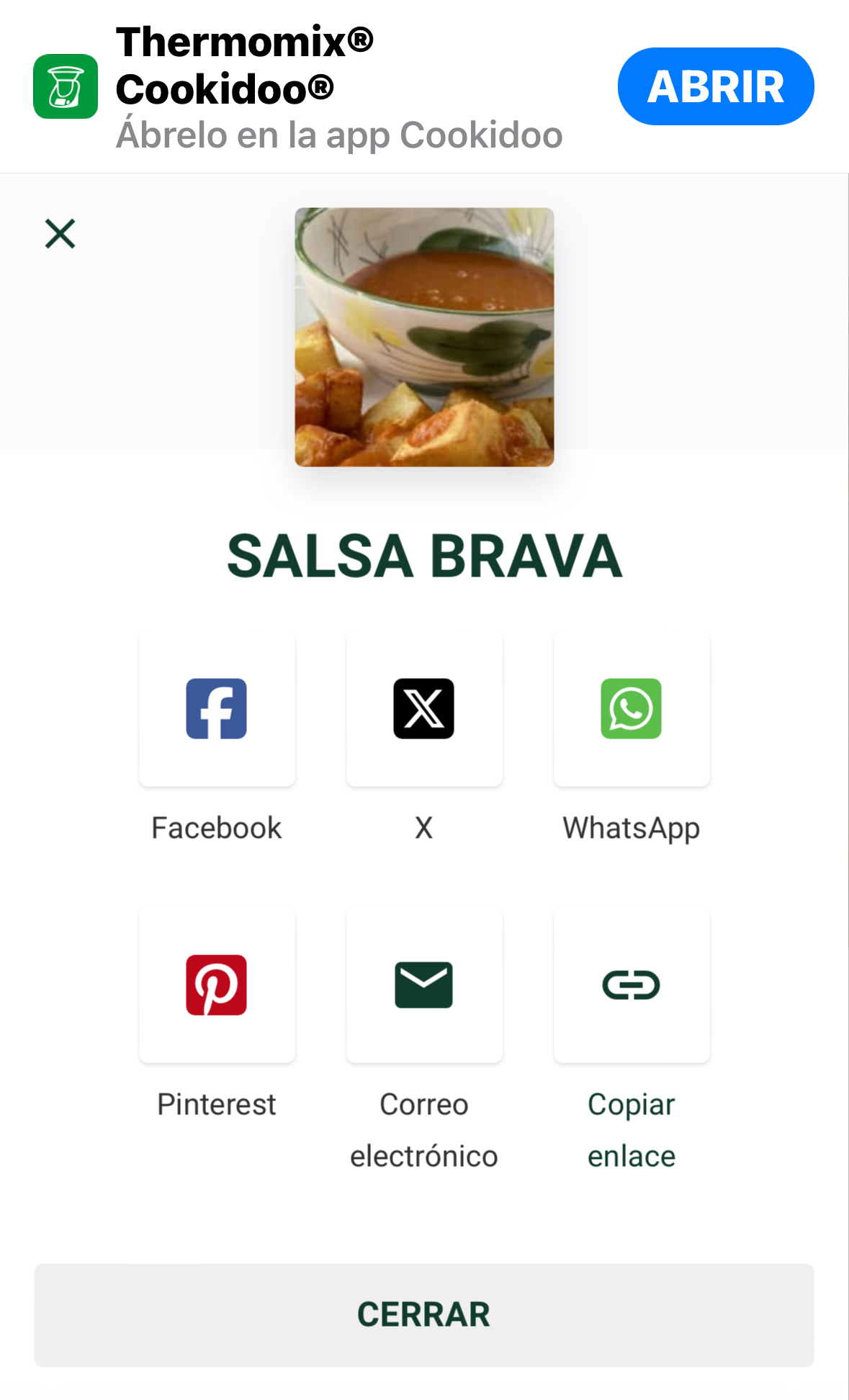Dismiss the share dialog with the X icon
The height and width of the screenshot is (1400, 849).
click(x=60, y=234)
